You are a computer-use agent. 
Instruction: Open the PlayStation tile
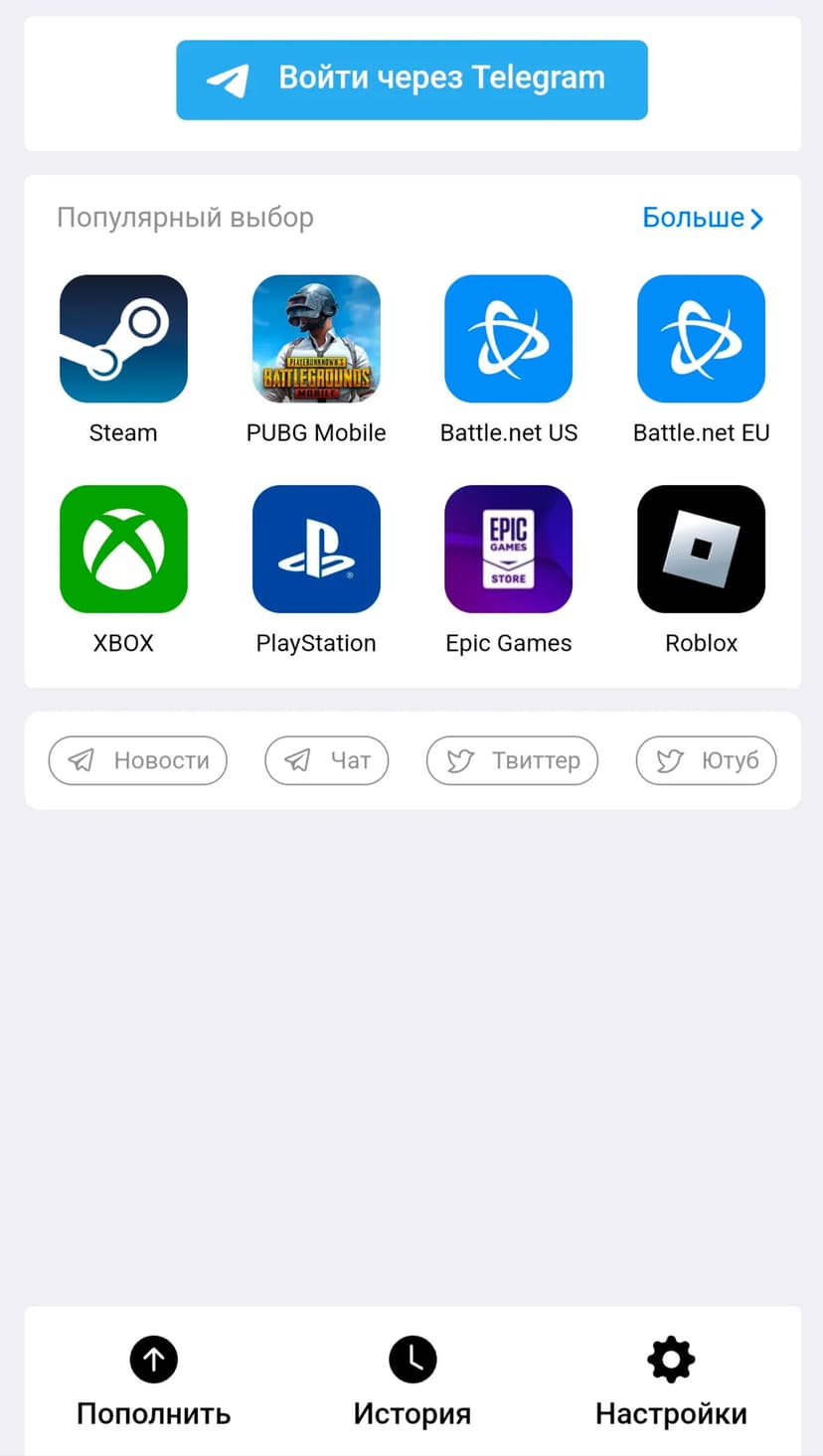point(316,550)
